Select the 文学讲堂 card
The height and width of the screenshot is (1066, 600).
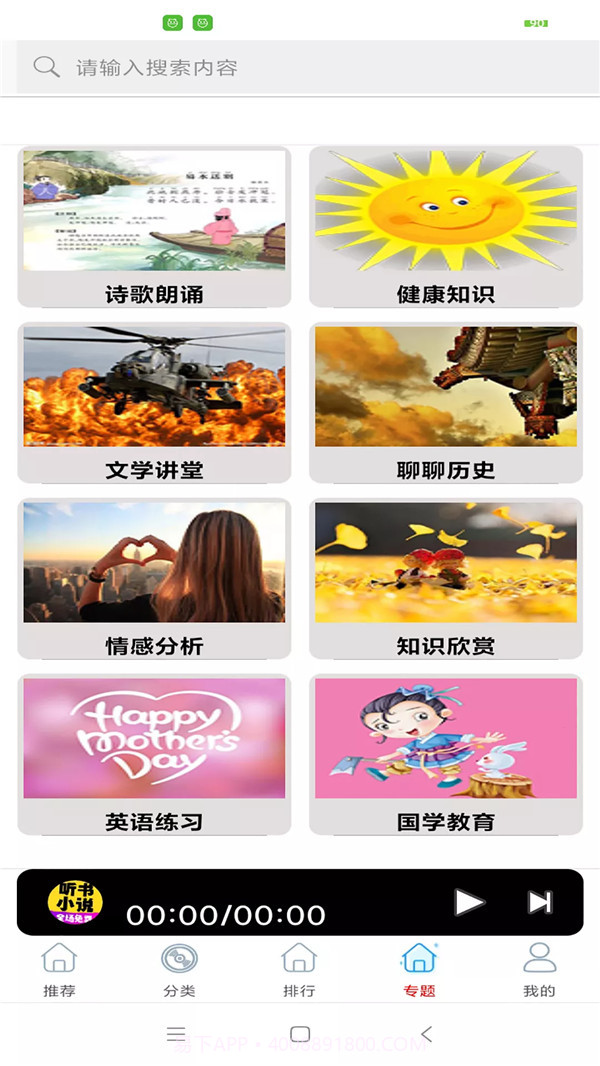(x=154, y=402)
